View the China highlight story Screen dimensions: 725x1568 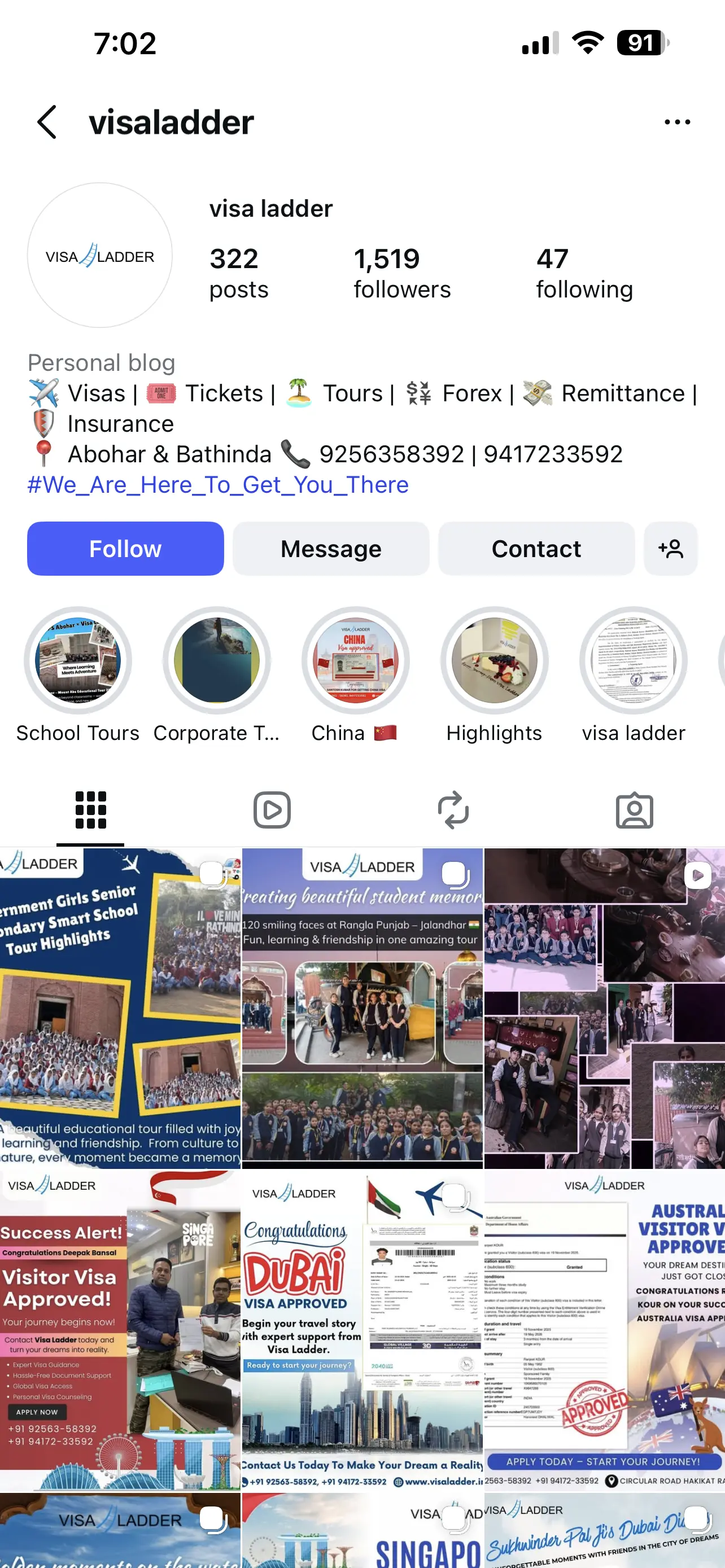[355, 660]
